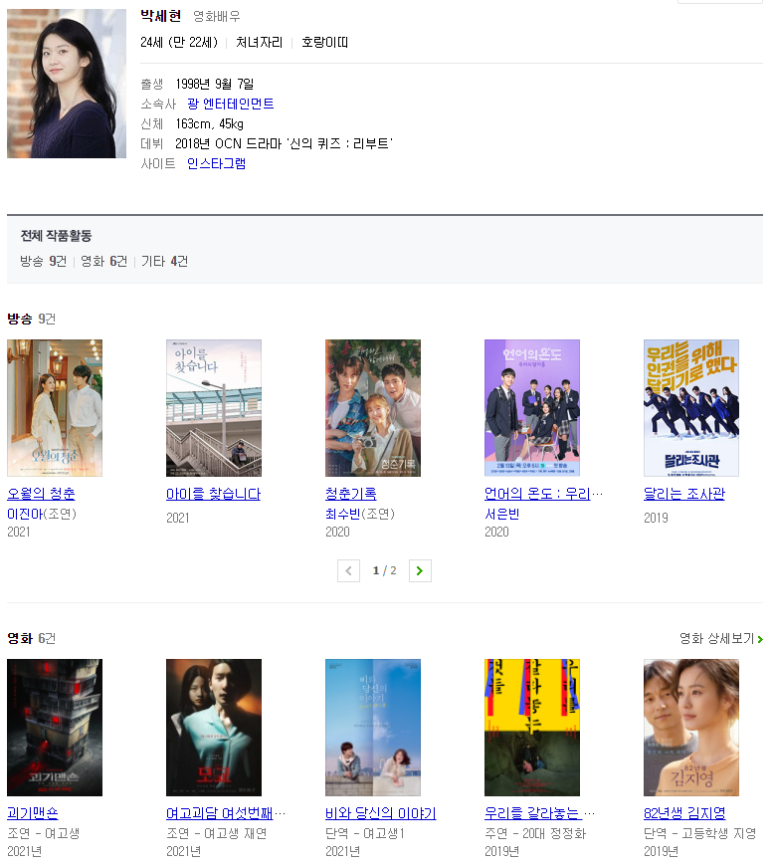This screenshot has height=864, width=773.
Task: Select the 언어의 온도 poster
Action: (532, 408)
